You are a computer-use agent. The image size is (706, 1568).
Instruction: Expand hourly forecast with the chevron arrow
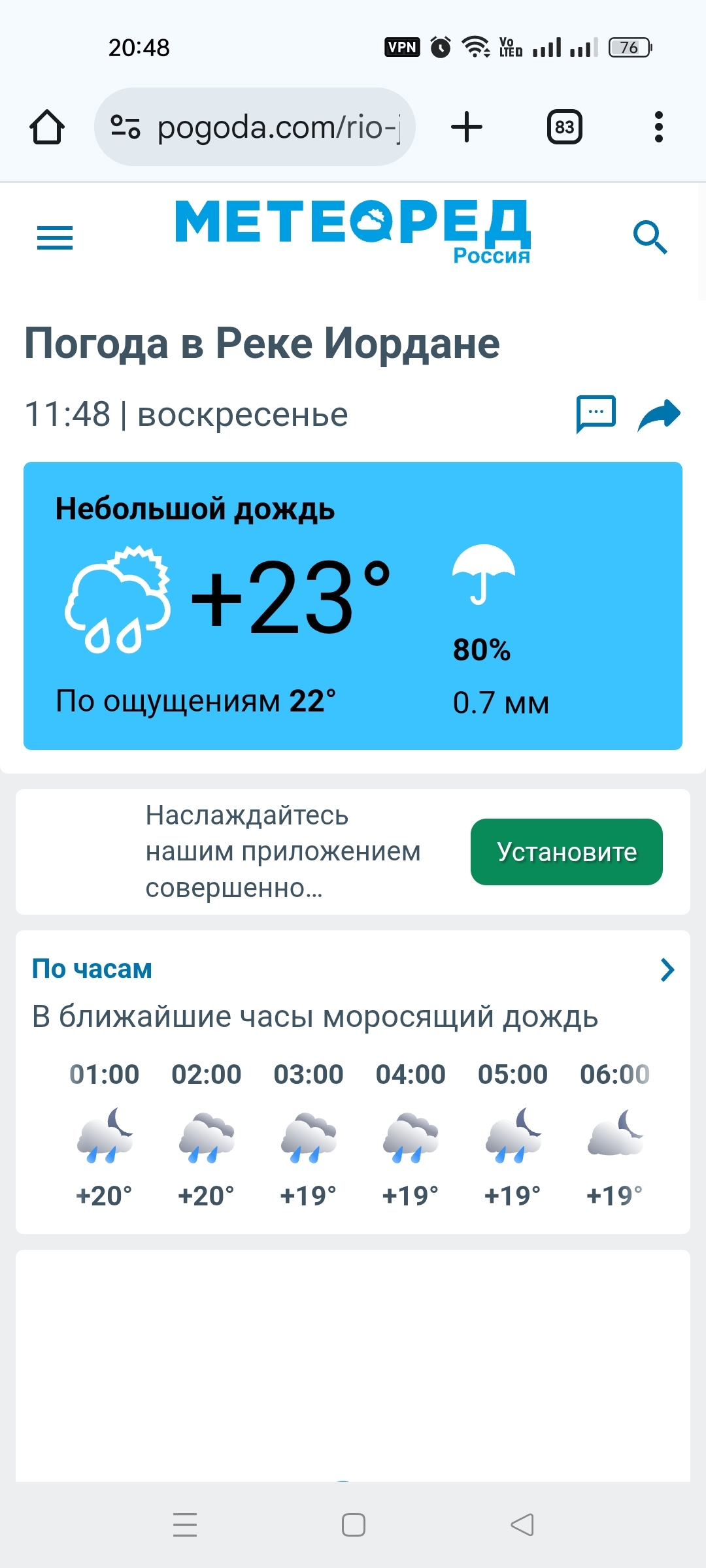point(667,970)
